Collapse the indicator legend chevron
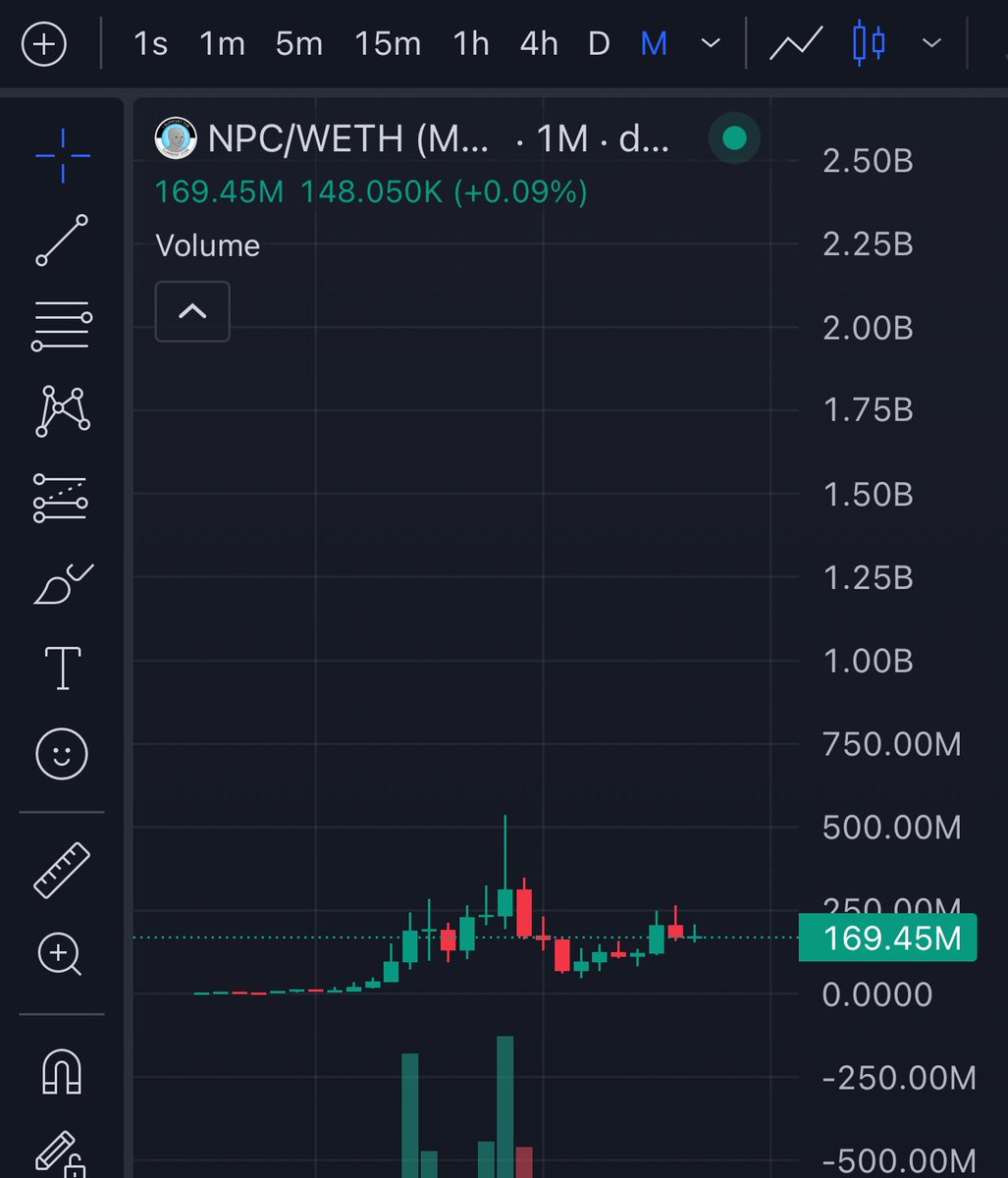Viewport: 1008px width, 1178px height. point(192,312)
